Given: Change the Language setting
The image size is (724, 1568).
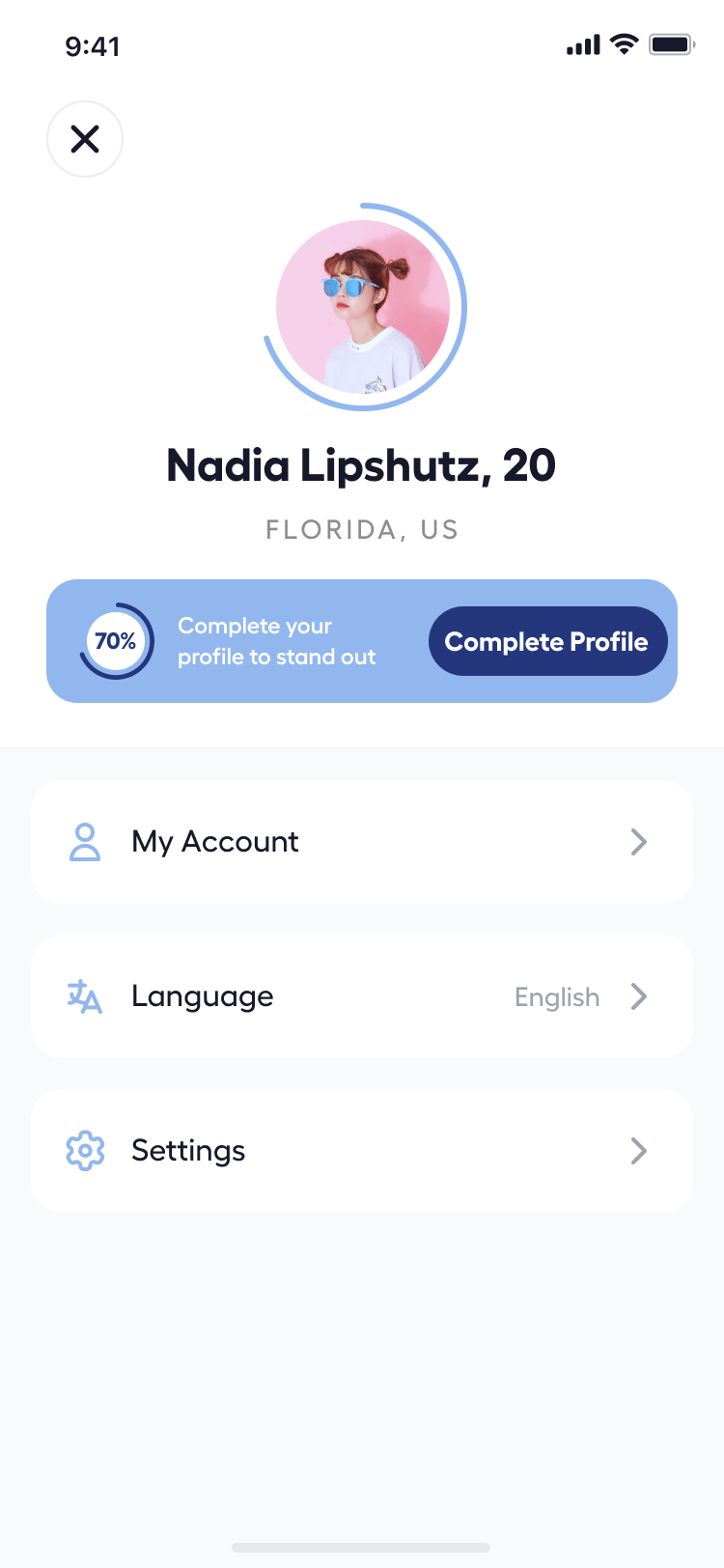Looking at the screenshot, I should coord(362,996).
